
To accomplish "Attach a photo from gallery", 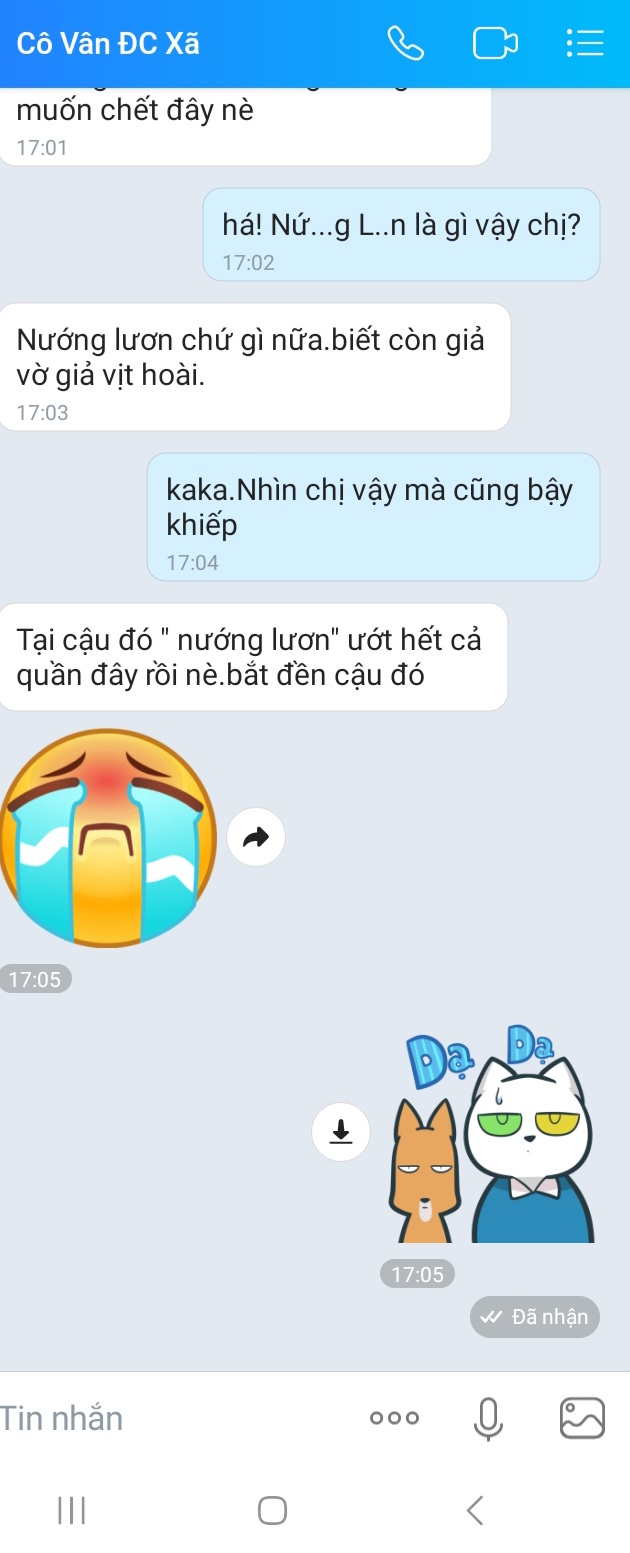I will click(582, 1417).
